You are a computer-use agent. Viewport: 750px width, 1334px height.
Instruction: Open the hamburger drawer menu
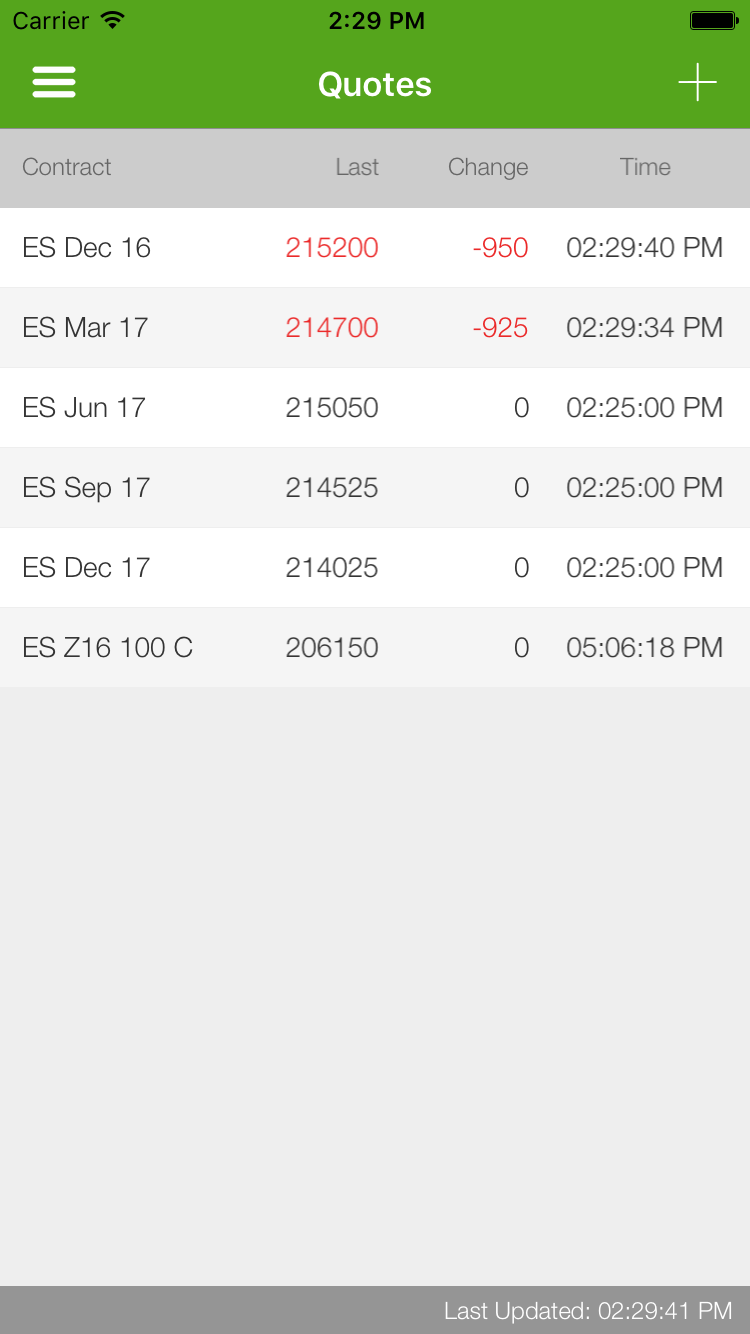click(x=54, y=82)
